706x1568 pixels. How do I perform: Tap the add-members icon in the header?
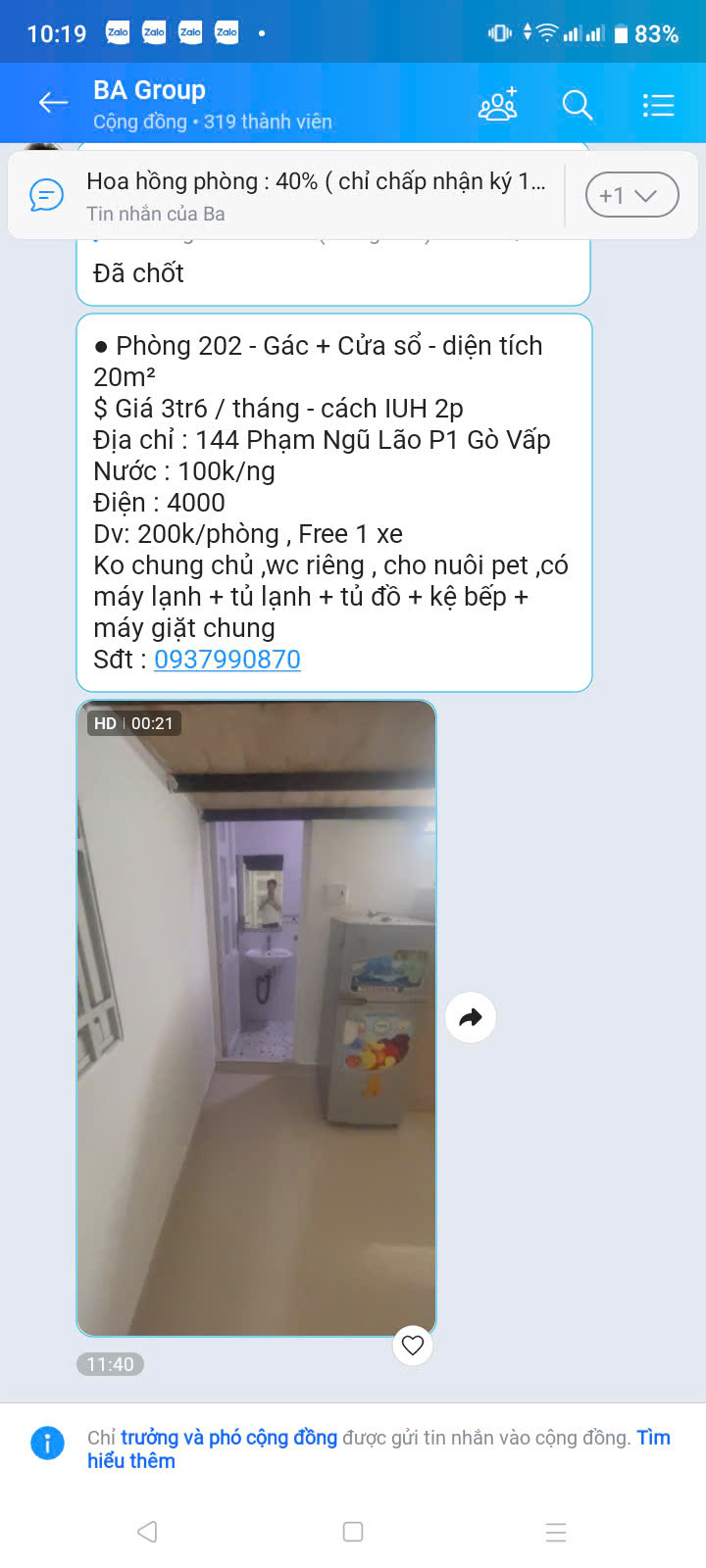click(x=498, y=103)
